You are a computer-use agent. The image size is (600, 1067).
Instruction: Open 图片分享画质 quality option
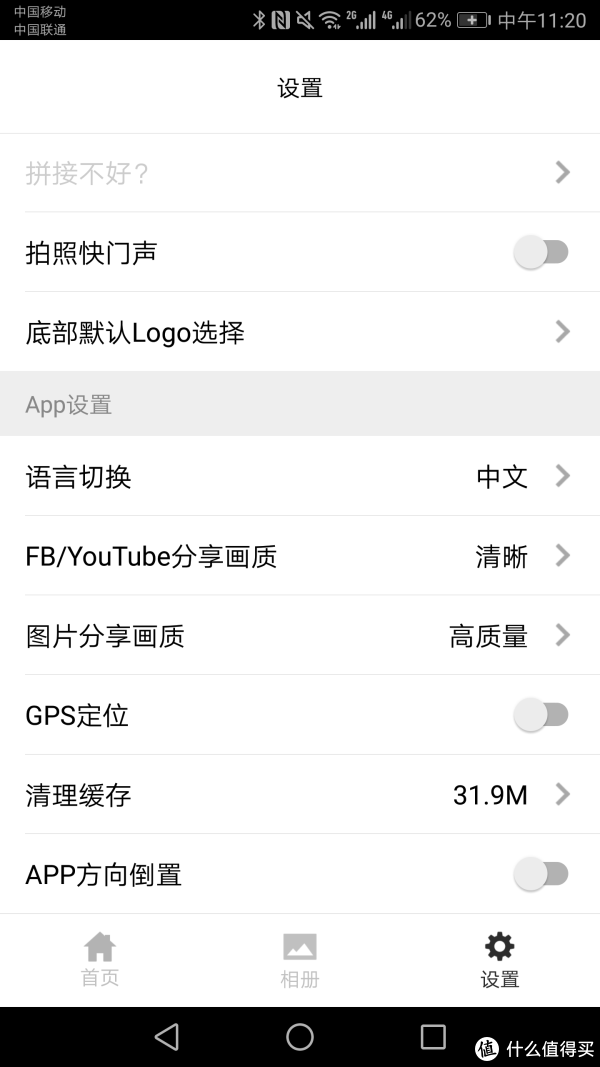(300, 636)
